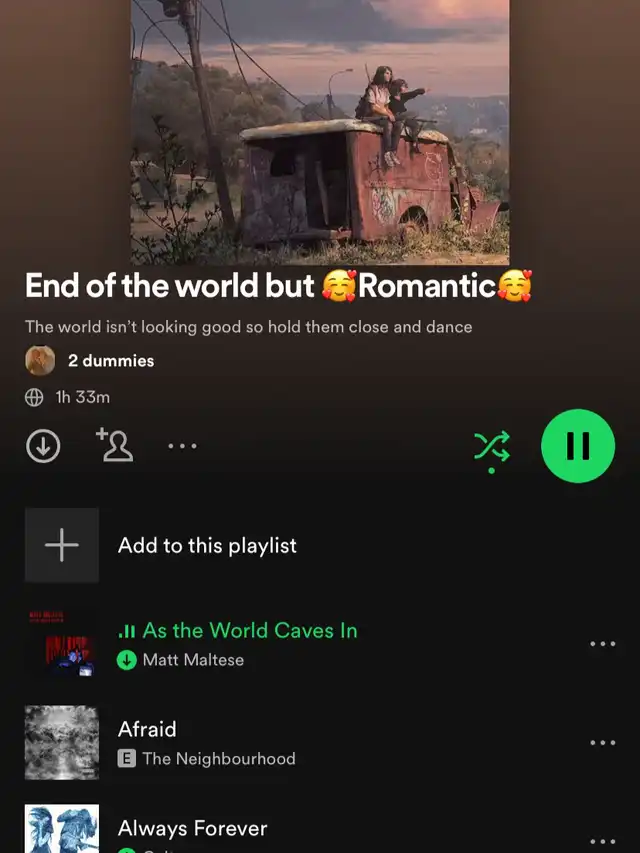
Task: Pause the playlist playback
Action: click(x=577, y=446)
